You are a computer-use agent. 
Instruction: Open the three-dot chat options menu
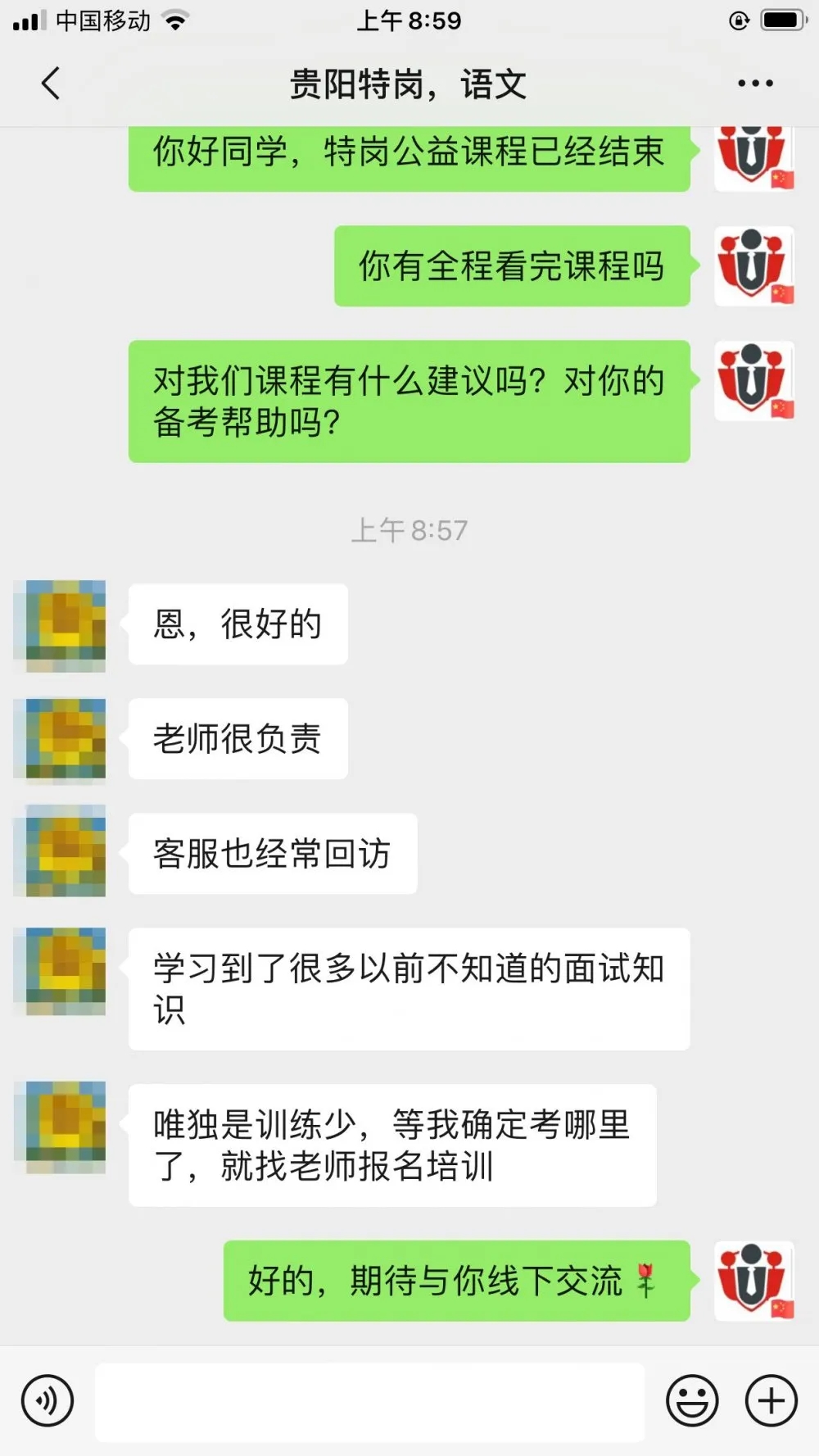[x=754, y=84]
